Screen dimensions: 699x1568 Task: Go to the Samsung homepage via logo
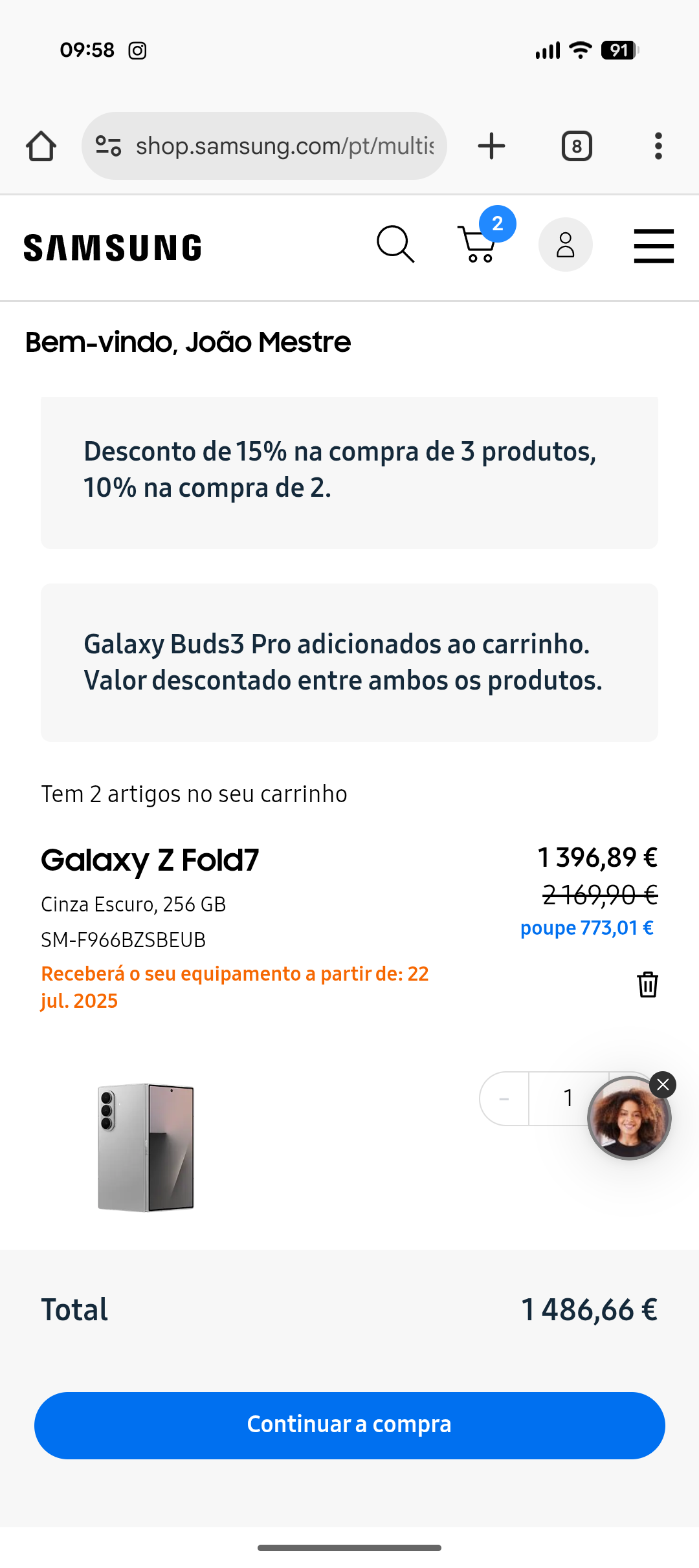tap(113, 248)
